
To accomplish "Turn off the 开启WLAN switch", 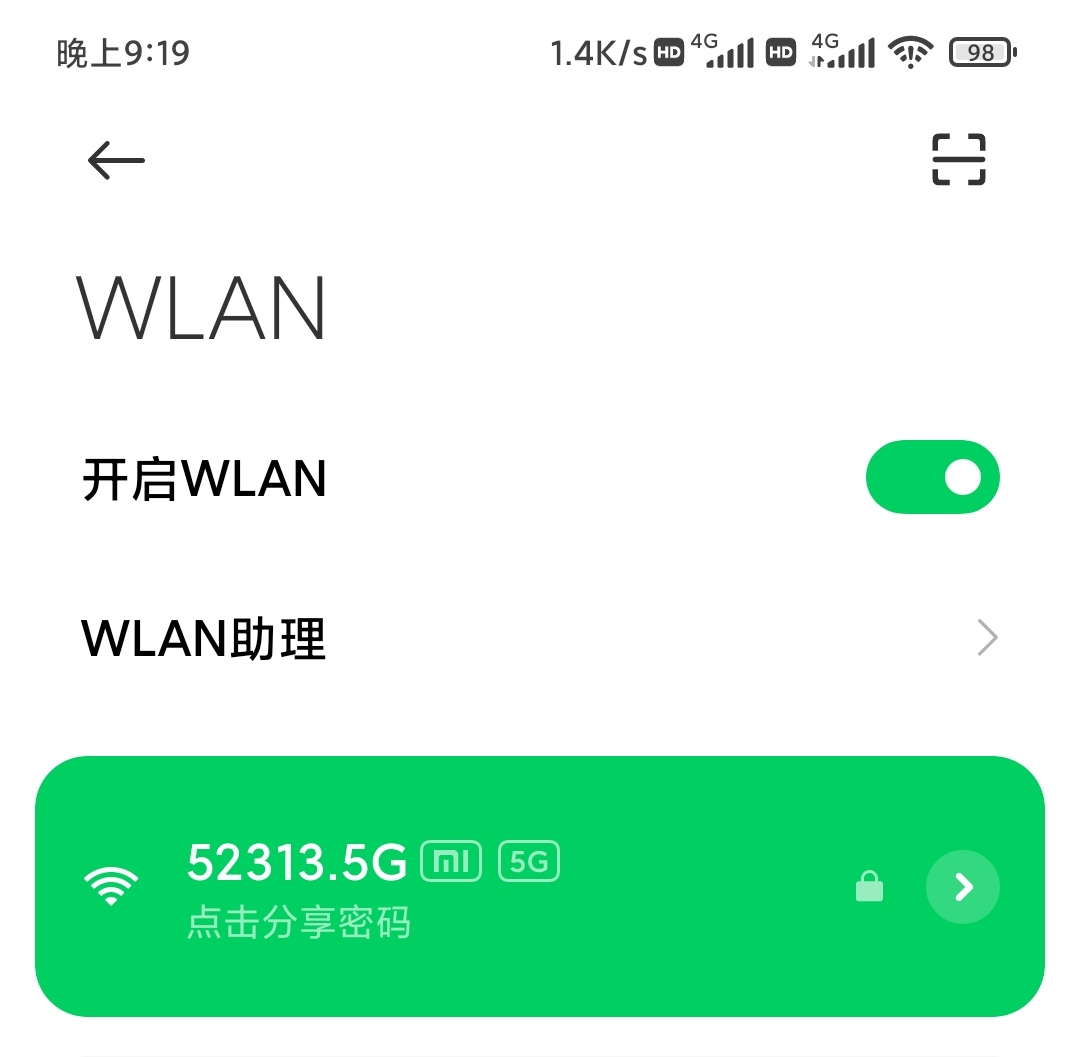I will [x=932, y=477].
